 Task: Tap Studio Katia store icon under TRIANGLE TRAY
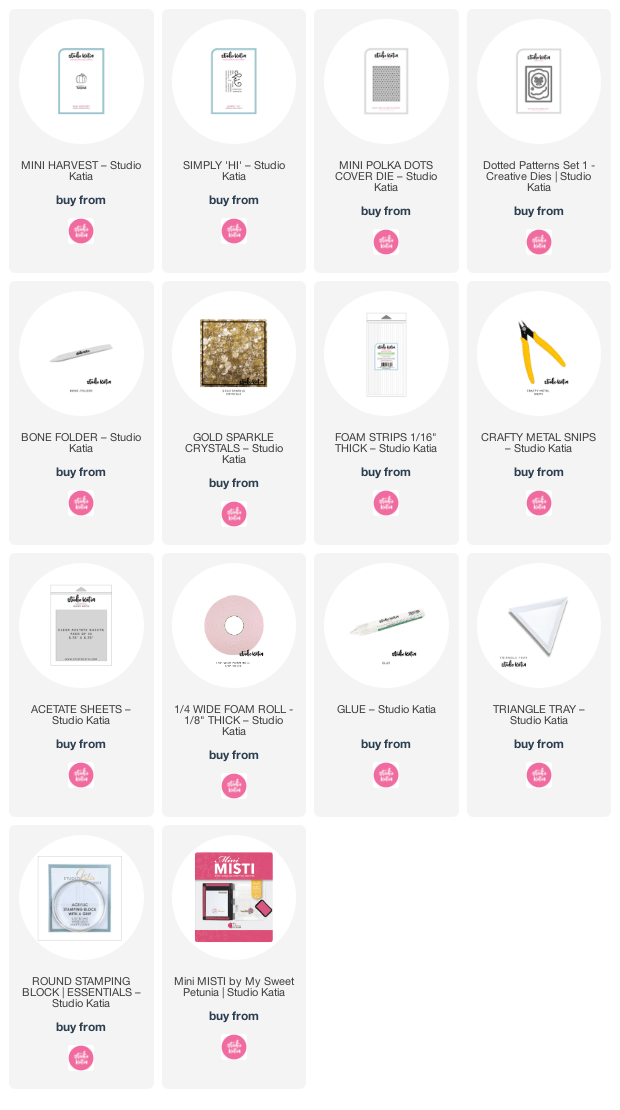(x=539, y=775)
